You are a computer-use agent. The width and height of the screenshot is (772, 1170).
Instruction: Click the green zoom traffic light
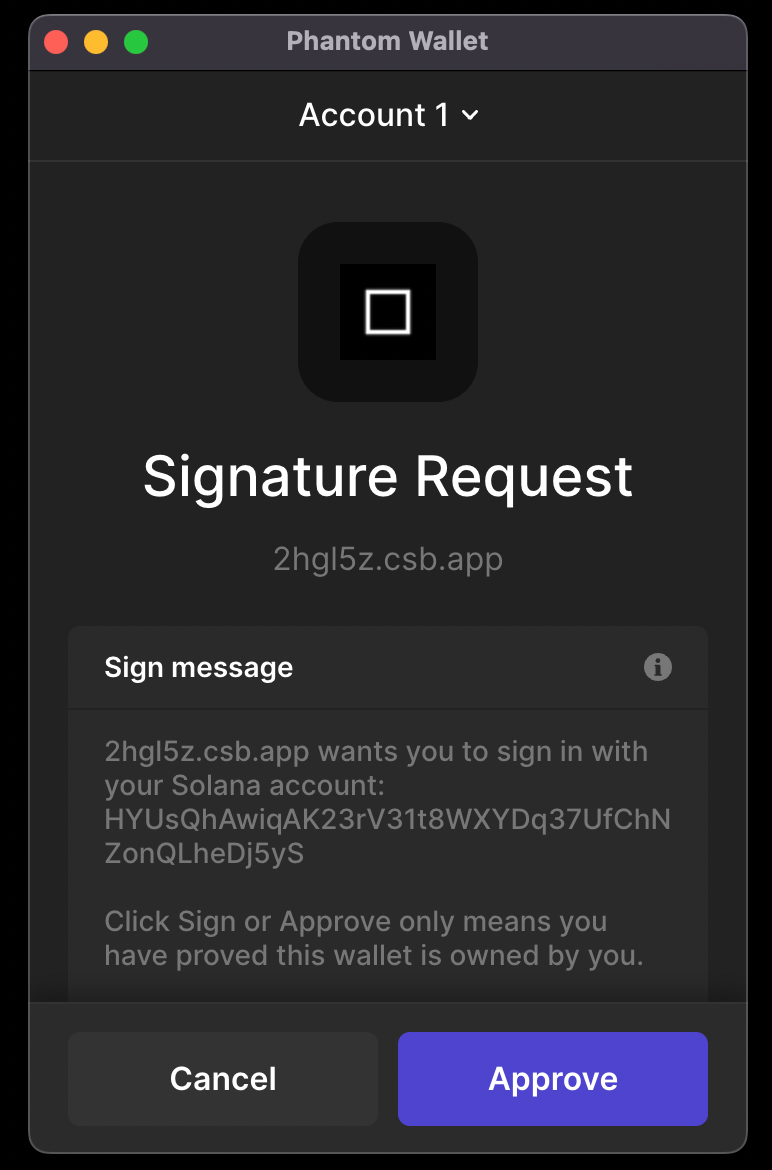pyautogui.click(x=136, y=42)
